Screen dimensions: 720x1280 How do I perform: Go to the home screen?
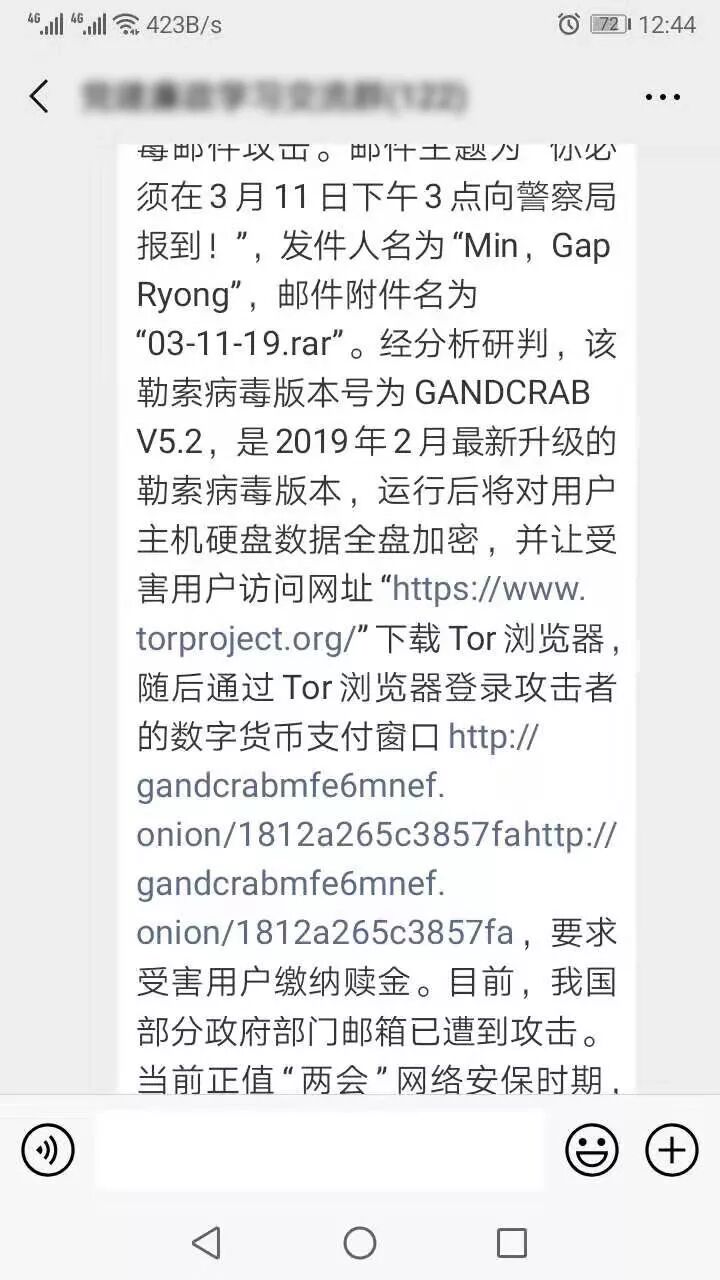point(360,1243)
